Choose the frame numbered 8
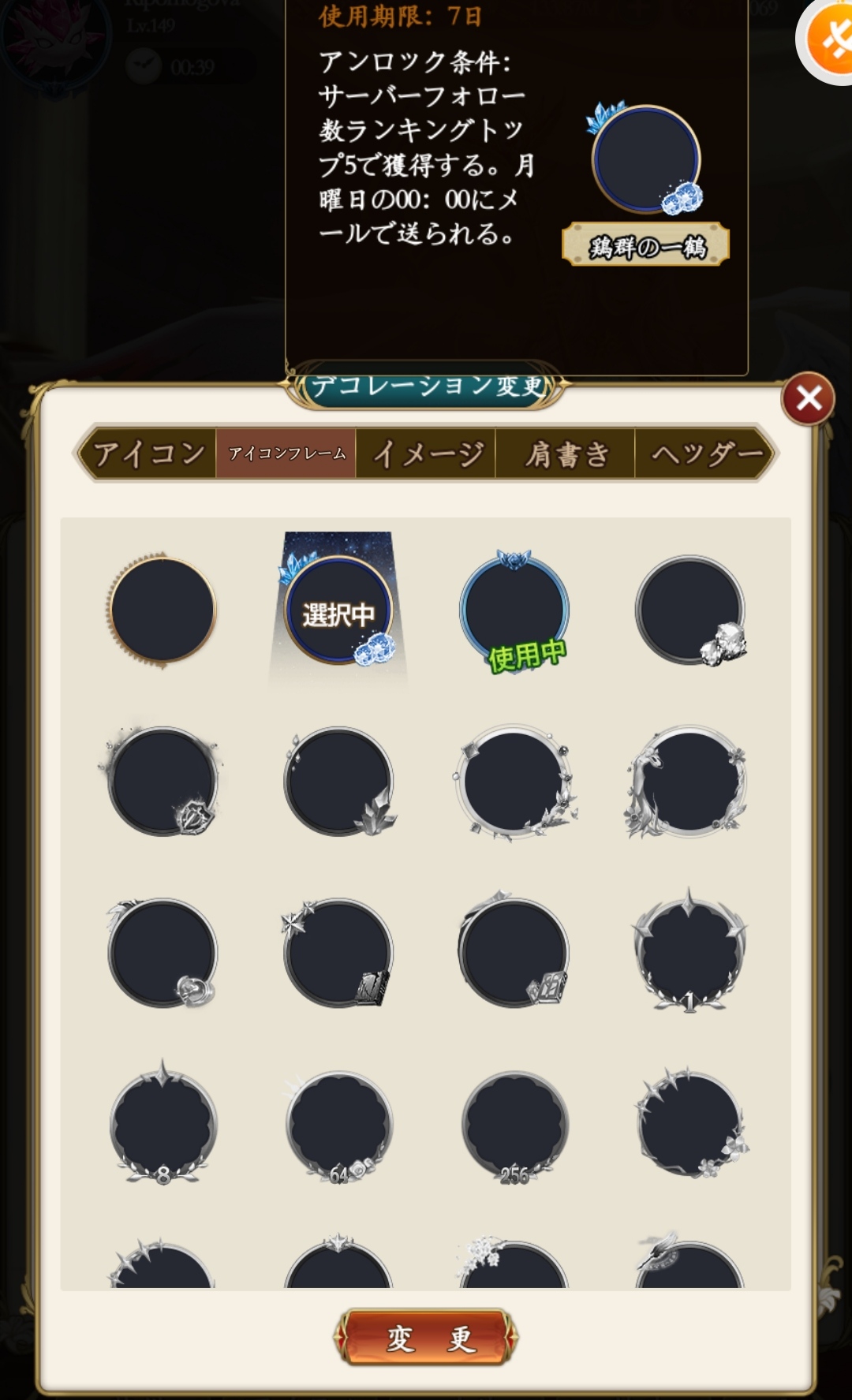The height and width of the screenshot is (1400, 852). 163,1124
